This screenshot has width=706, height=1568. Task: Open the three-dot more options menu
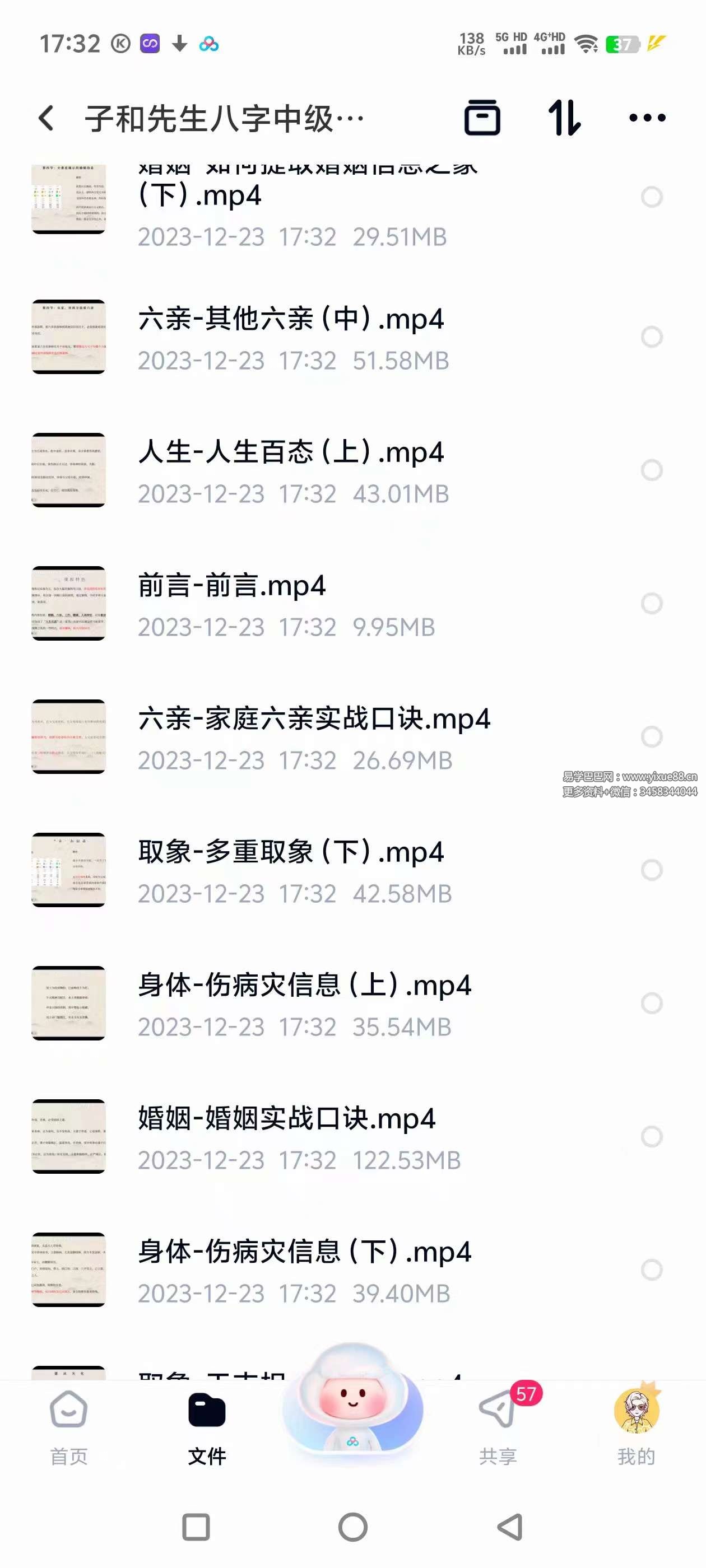point(644,118)
